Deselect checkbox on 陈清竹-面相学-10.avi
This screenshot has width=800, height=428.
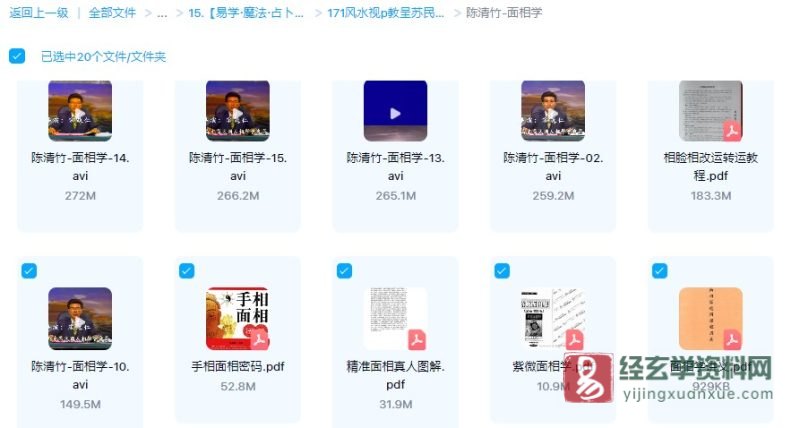29,270
